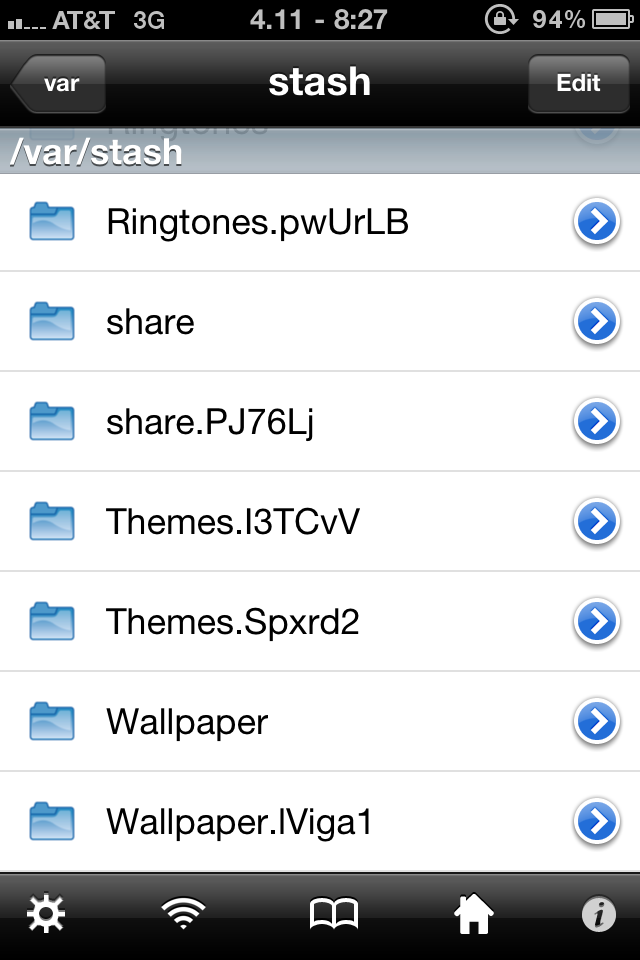The image size is (640, 960).
Task: Go back to the var folder
Action: (59, 84)
